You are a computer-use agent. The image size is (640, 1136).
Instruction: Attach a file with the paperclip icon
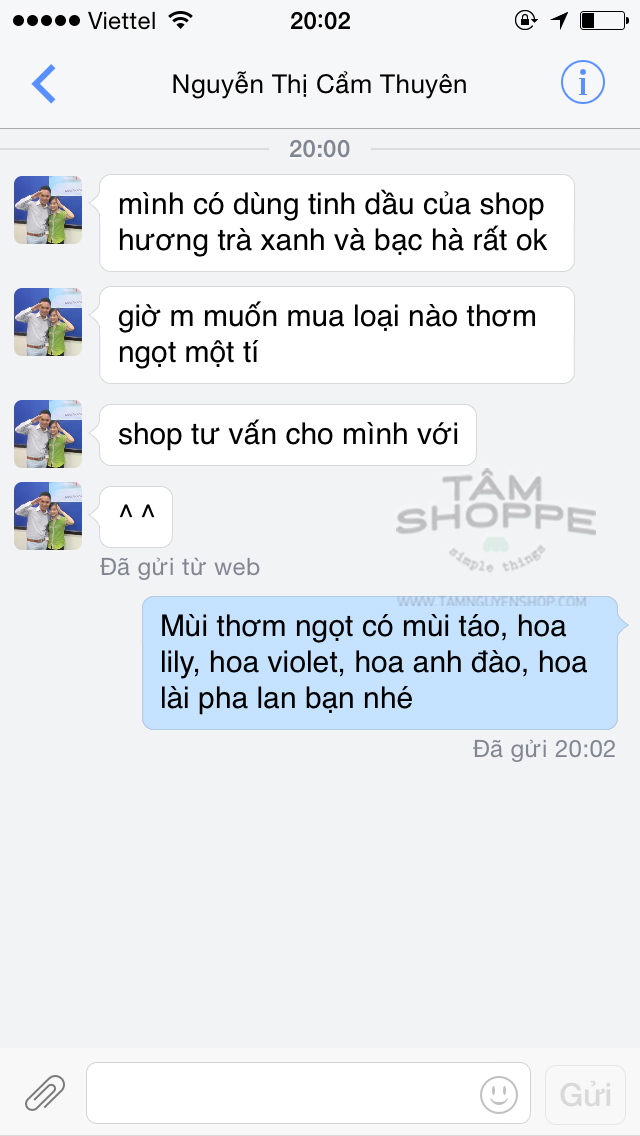[x=45, y=1093]
